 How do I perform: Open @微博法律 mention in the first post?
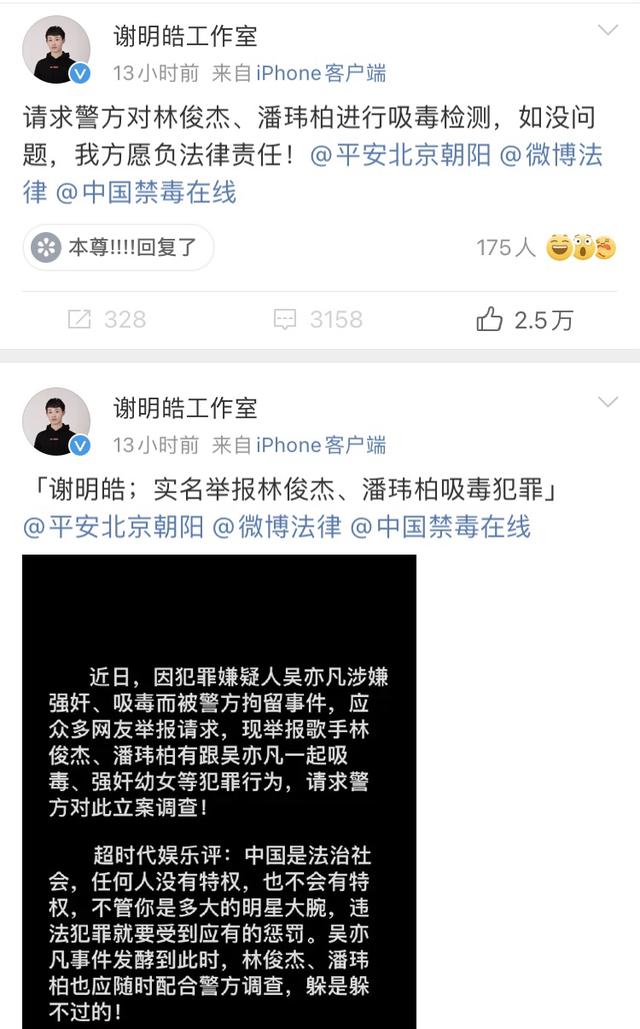point(550,157)
